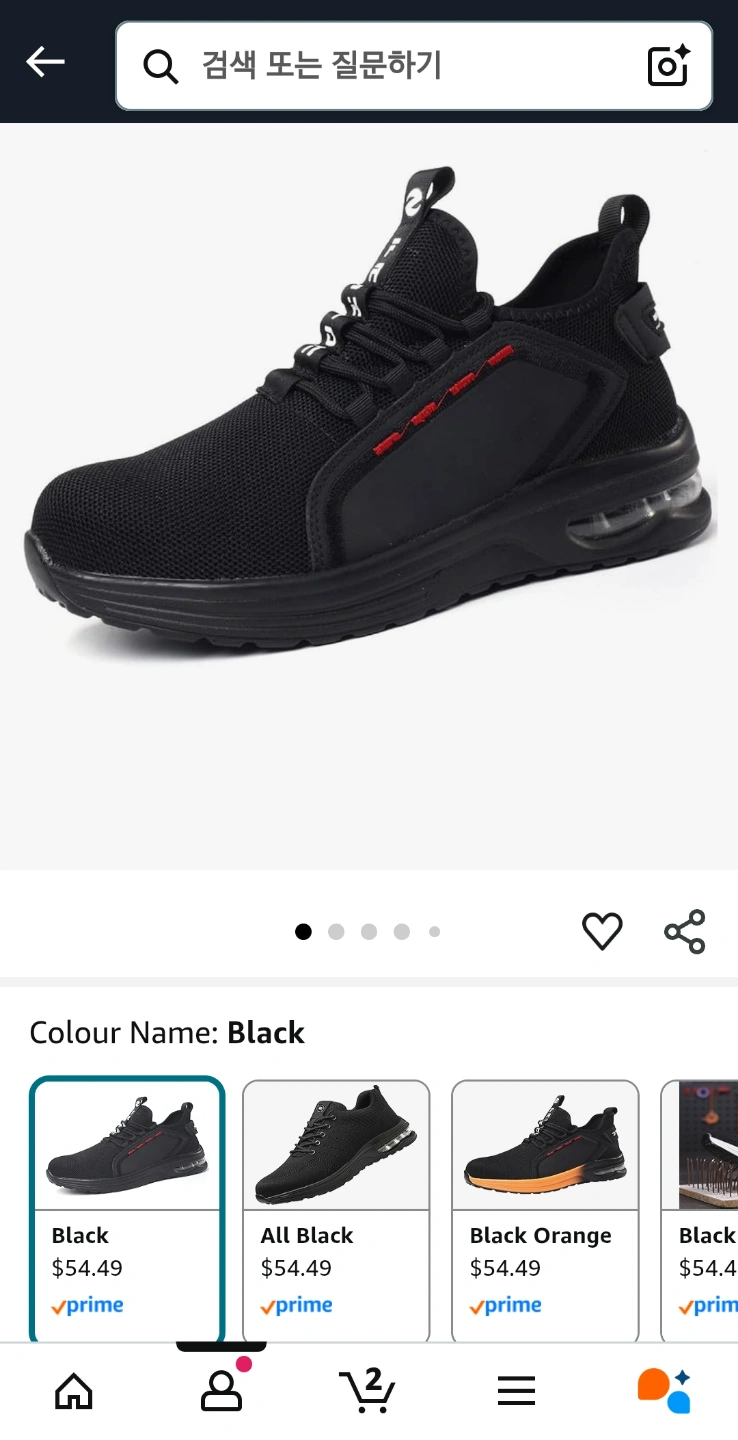Add the shoe to wish list heart
This screenshot has width=738, height=1440.
[602, 932]
